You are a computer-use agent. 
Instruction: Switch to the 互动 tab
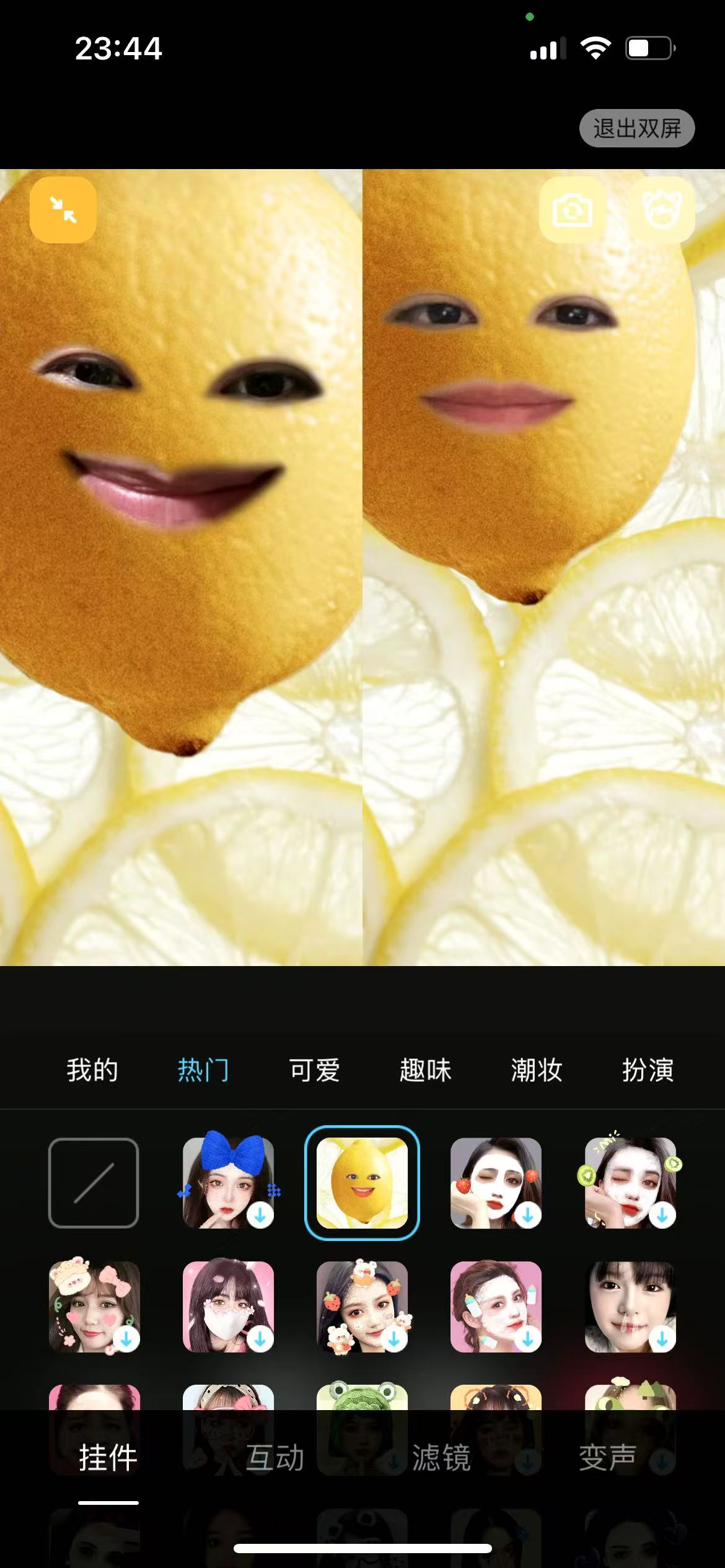[275, 1458]
